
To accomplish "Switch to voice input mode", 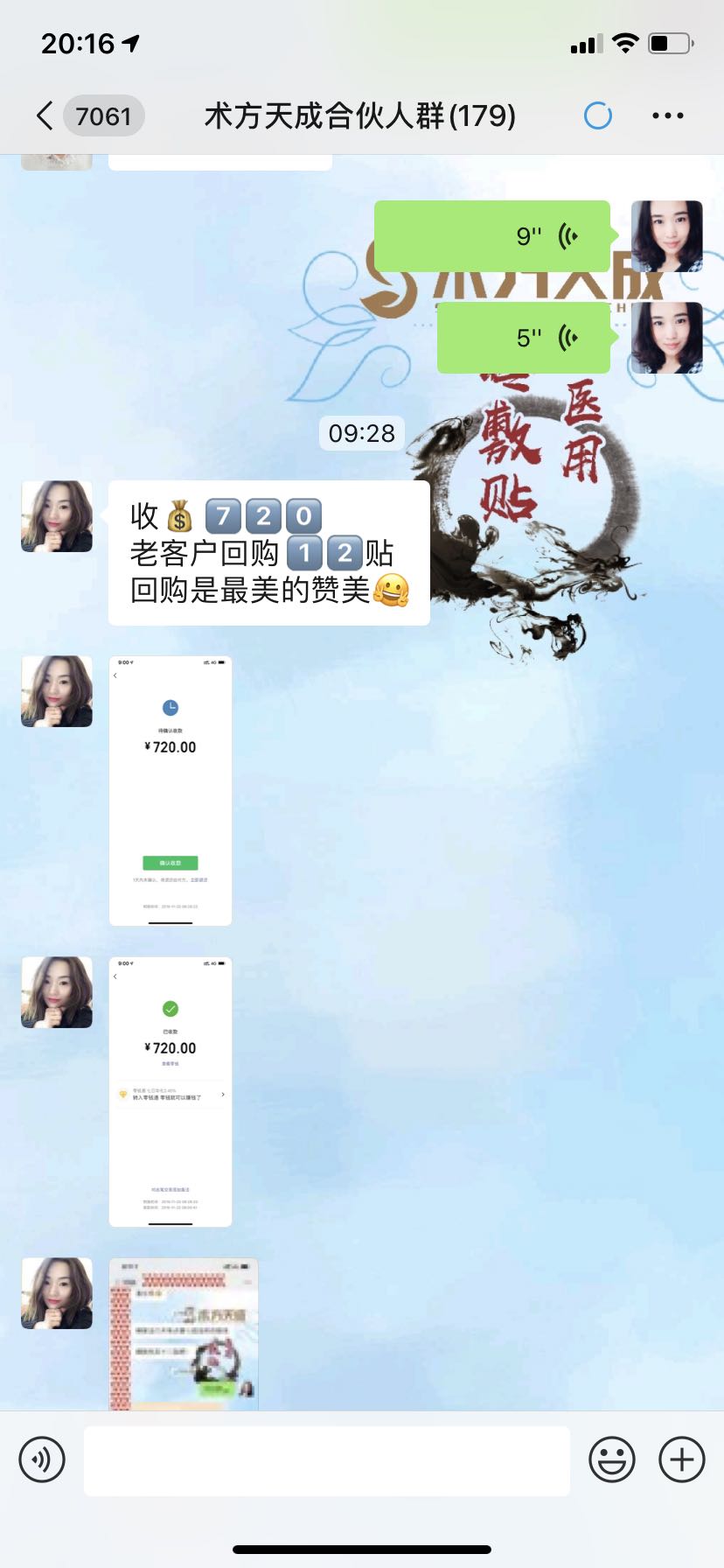I will (42, 1459).
